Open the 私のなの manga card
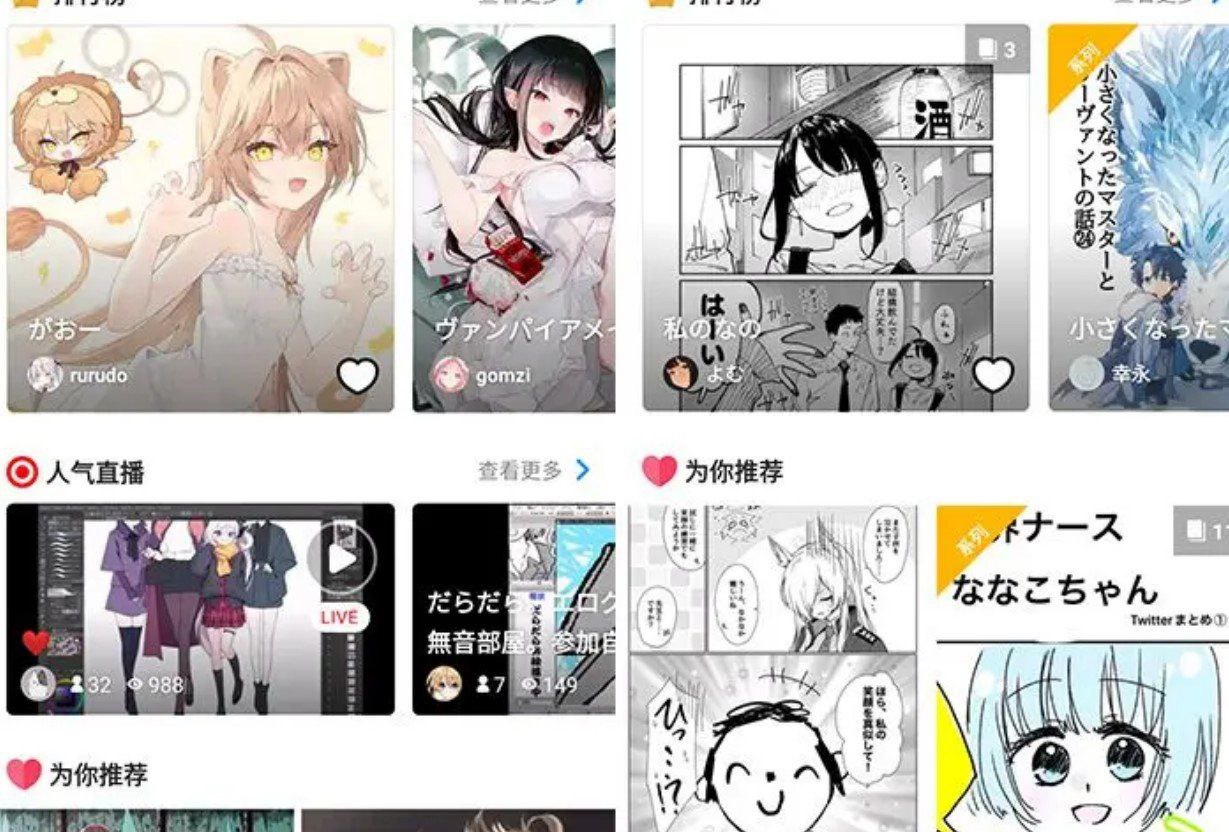The image size is (1229, 832). [835, 200]
